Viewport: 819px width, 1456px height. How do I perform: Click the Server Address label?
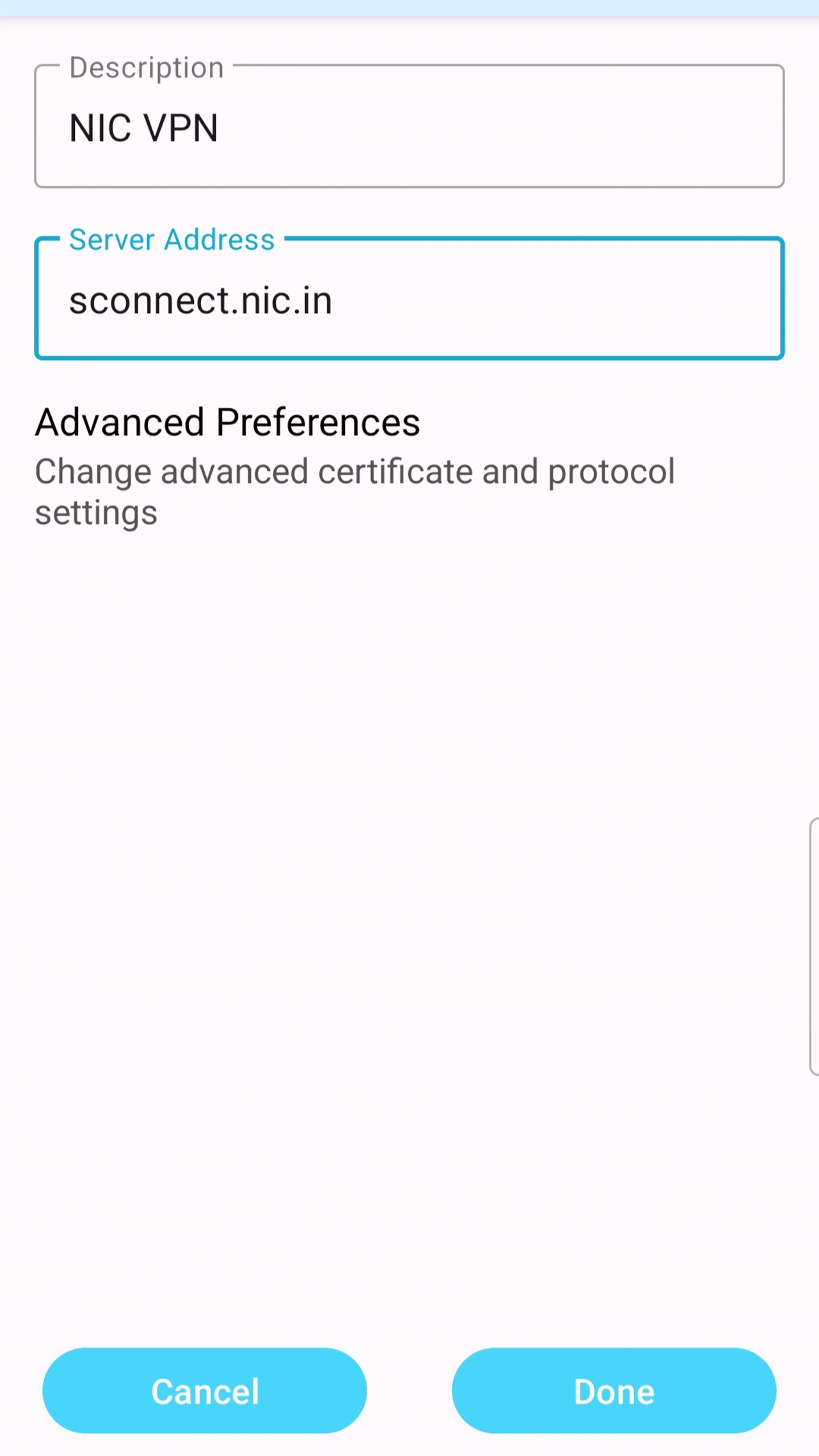pos(171,239)
